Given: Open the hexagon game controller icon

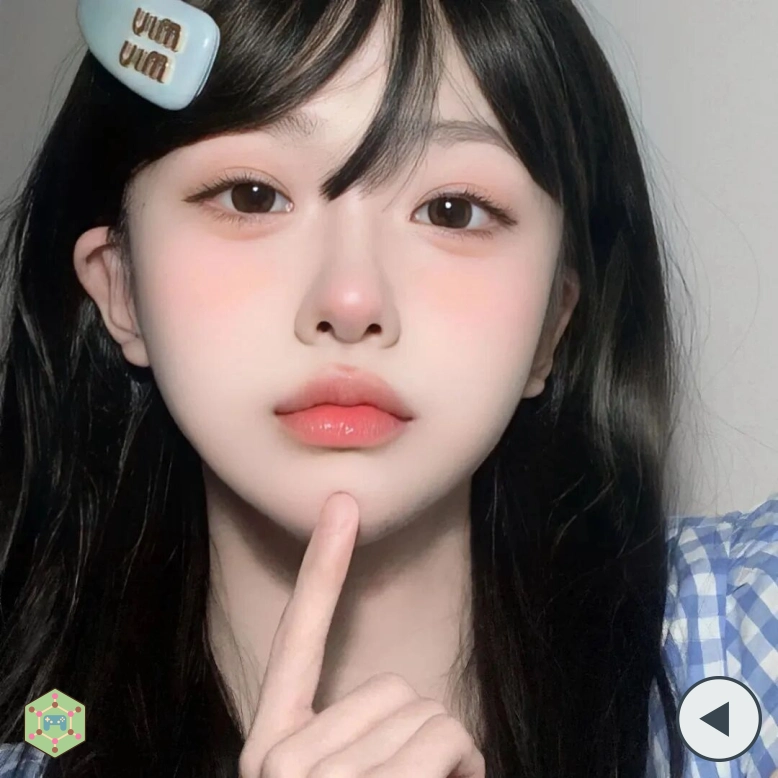Looking at the screenshot, I should (x=55, y=722).
